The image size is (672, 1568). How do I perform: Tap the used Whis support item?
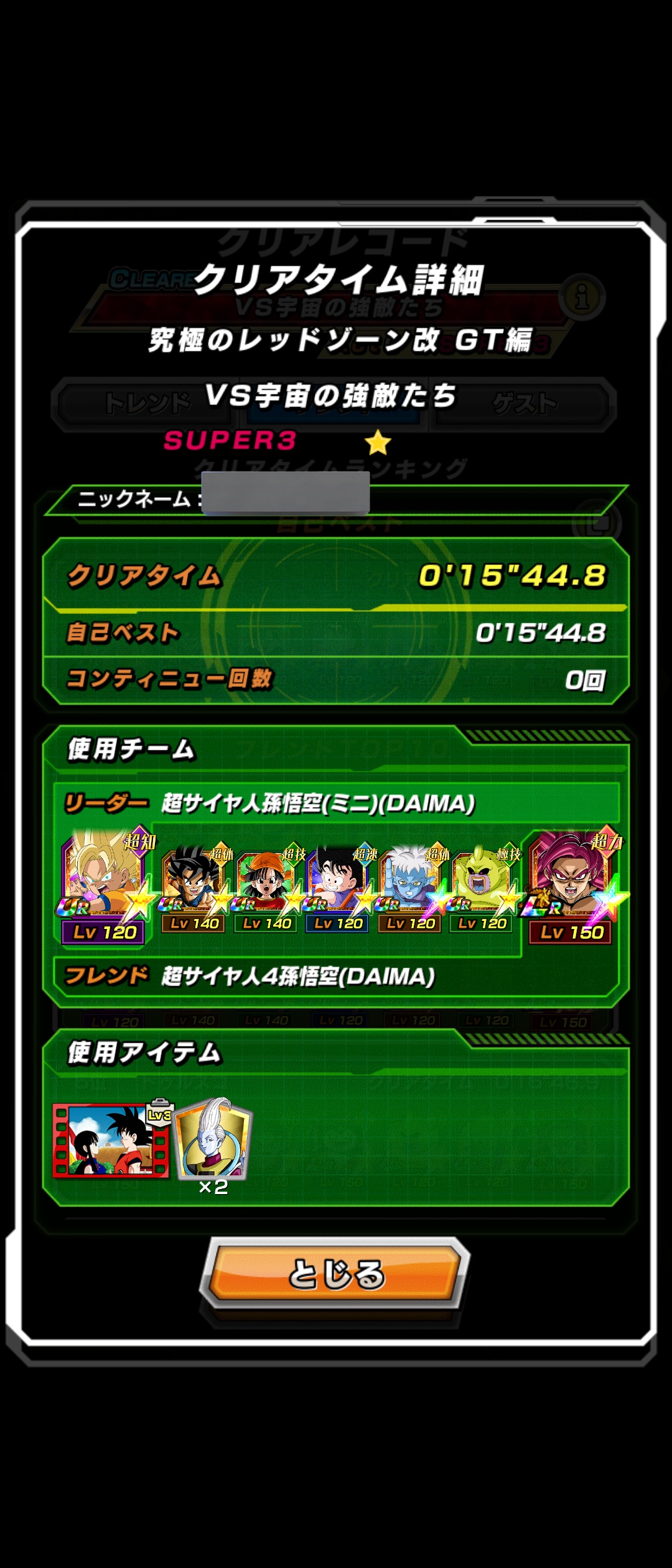tap(213, 1140)
